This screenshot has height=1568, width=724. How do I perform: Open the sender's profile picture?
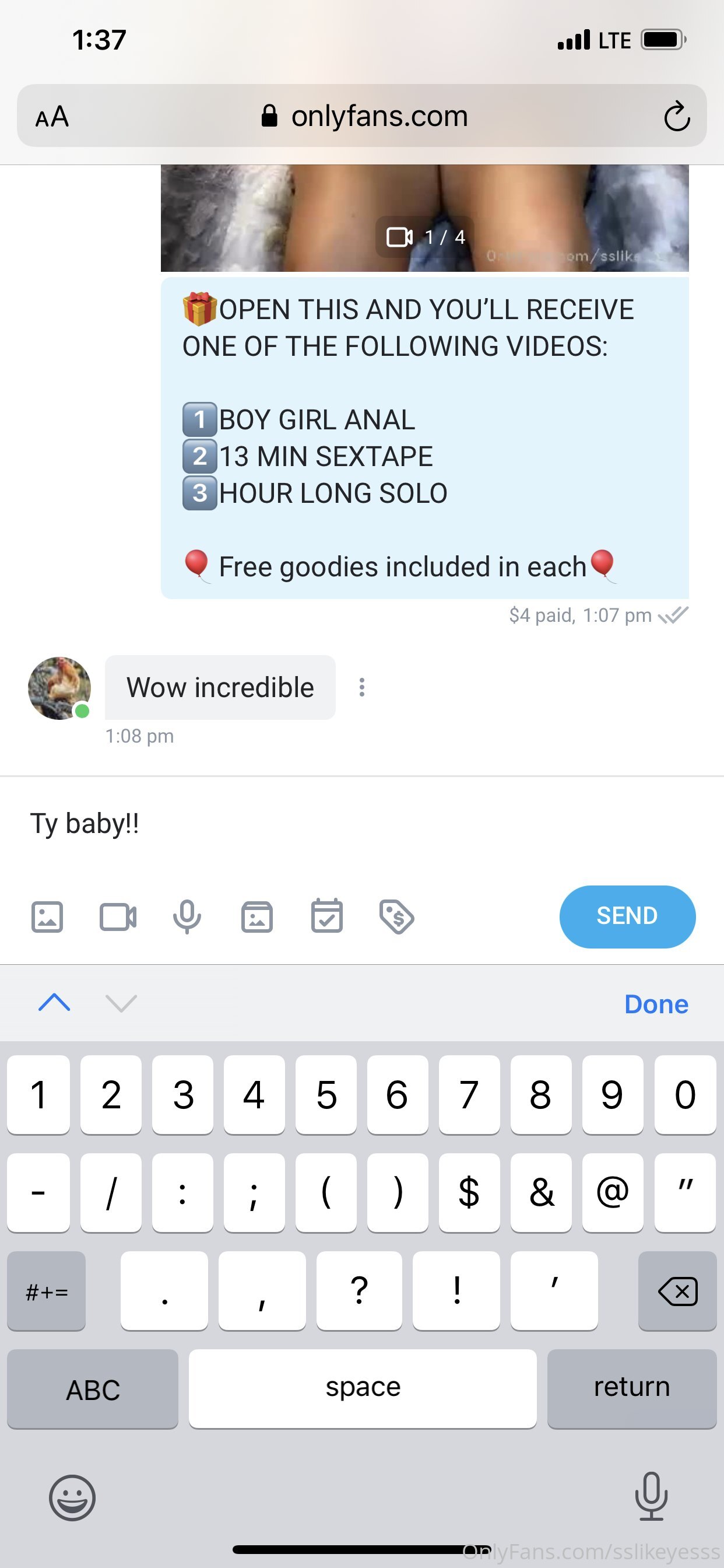(59, 688)
